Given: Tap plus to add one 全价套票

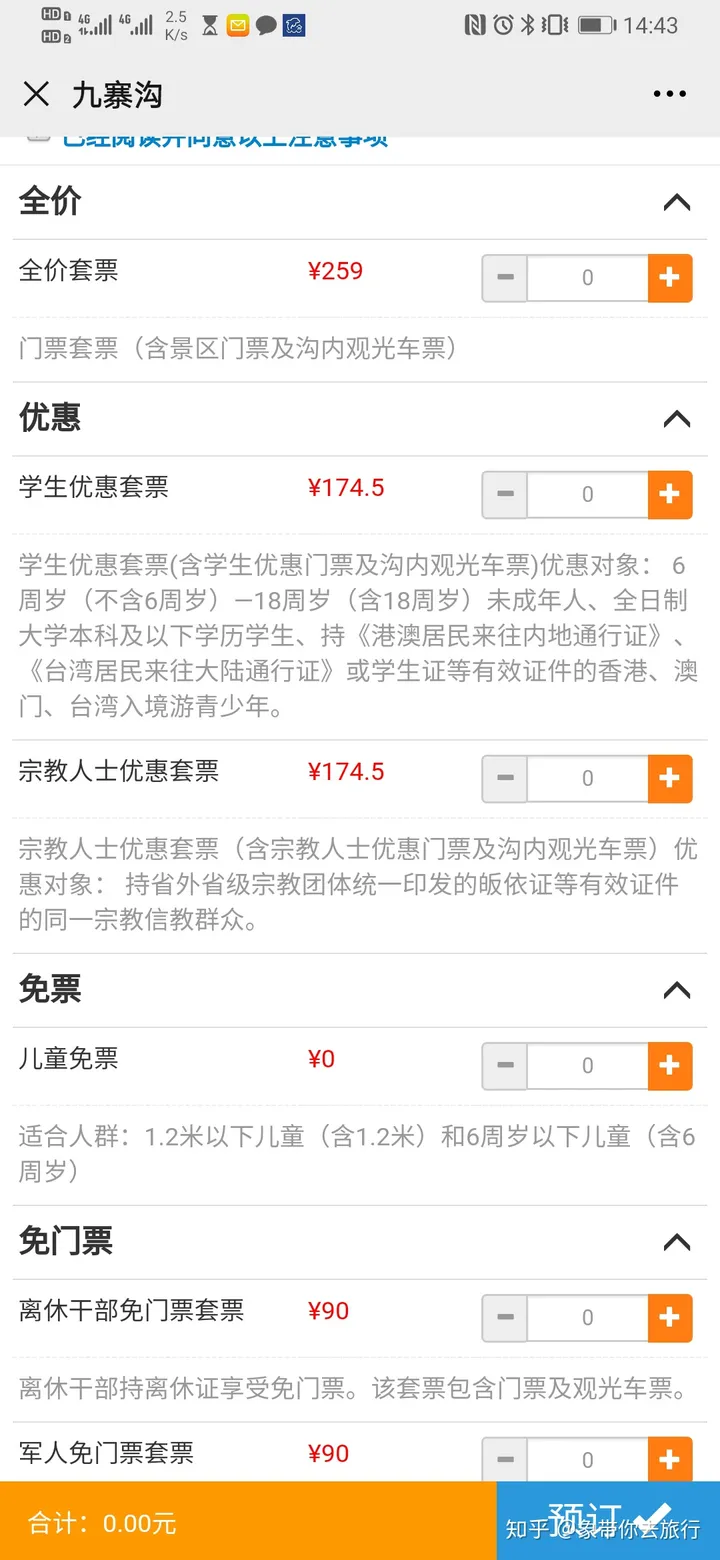Looking at the screenshot, I should 670,278.
